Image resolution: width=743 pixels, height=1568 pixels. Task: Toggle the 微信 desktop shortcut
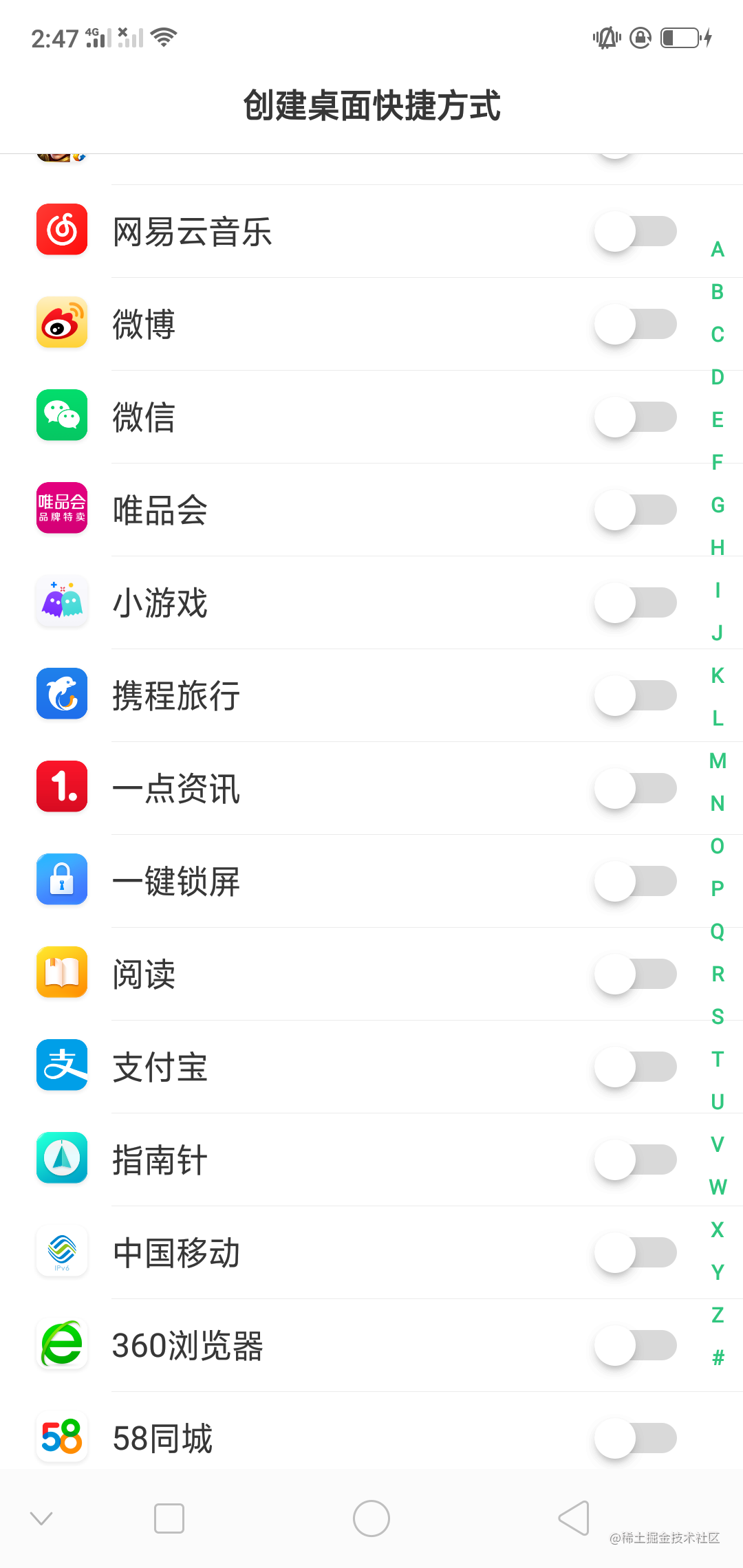pos(636,417)
